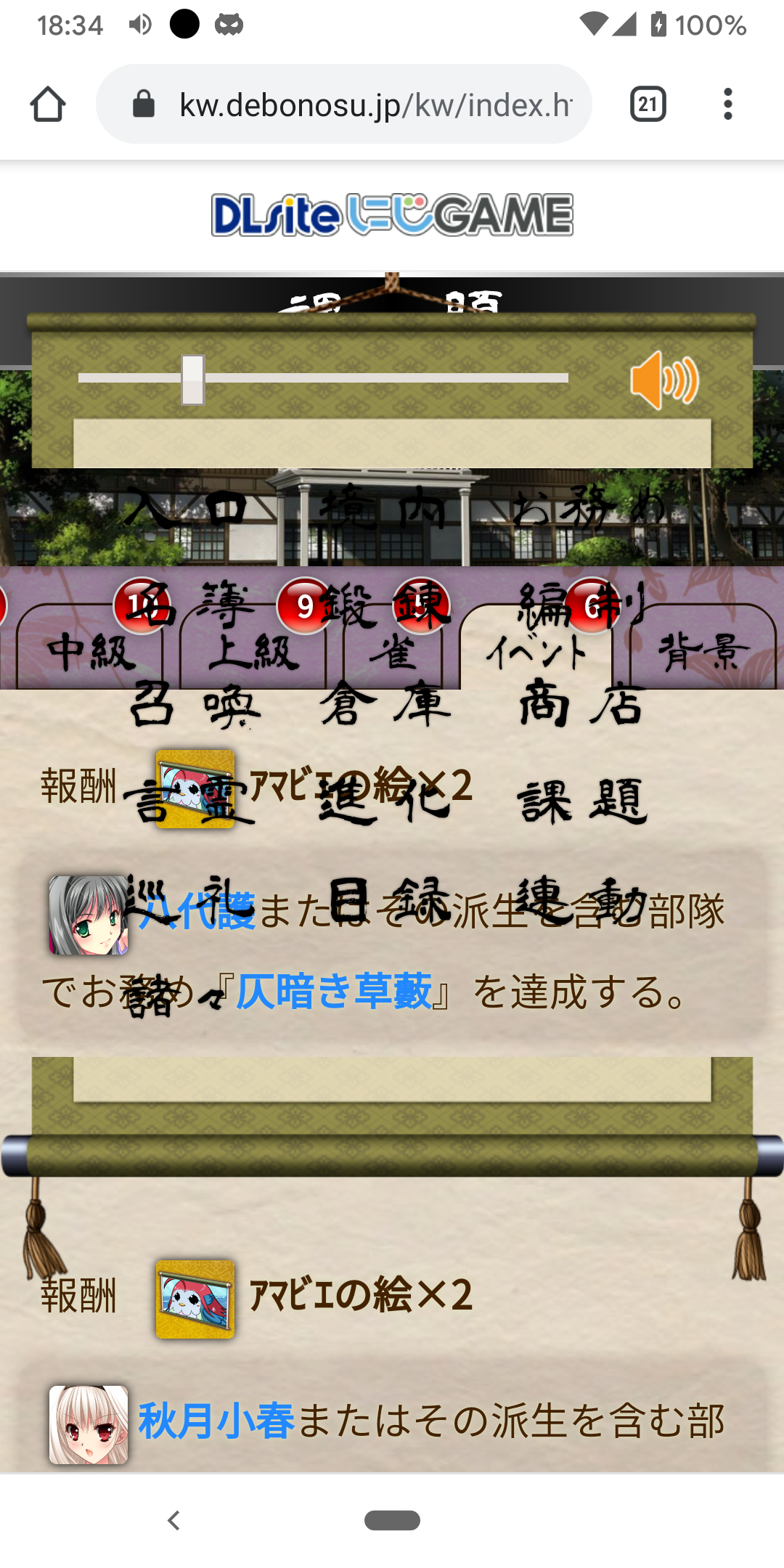Select the 雀 tab
This screenshot has height=1568, width=784.
392,652
